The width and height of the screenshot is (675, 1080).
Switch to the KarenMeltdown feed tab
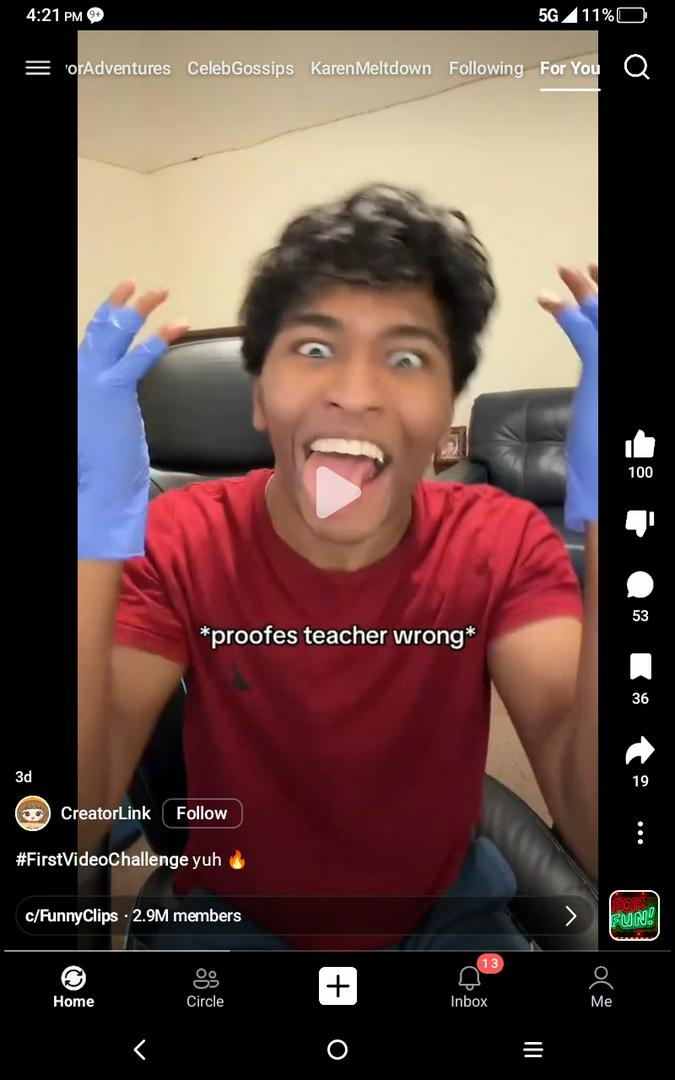click(x=371, y=68)
